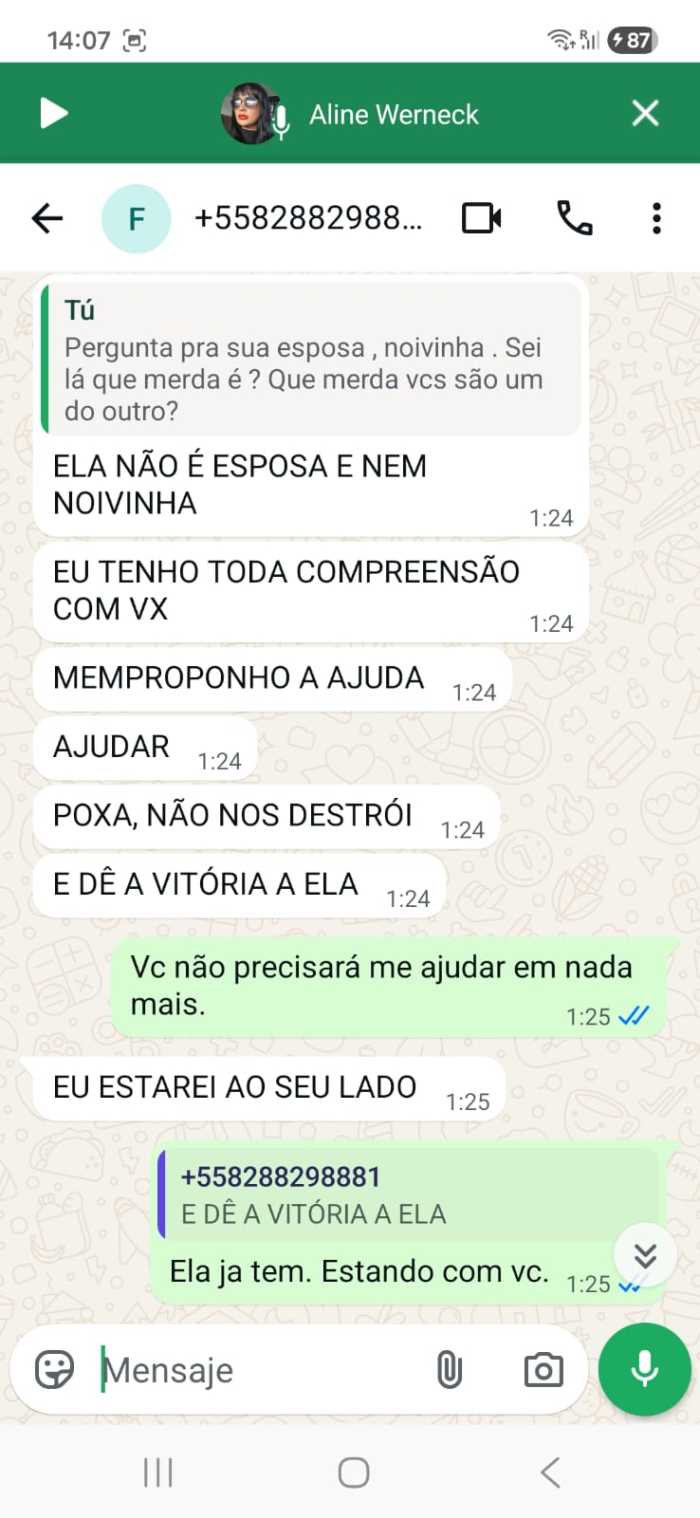Screen dimensions: 700x1518
Task: Open the chat overflow menu
Action: click(x=656, y=218)
